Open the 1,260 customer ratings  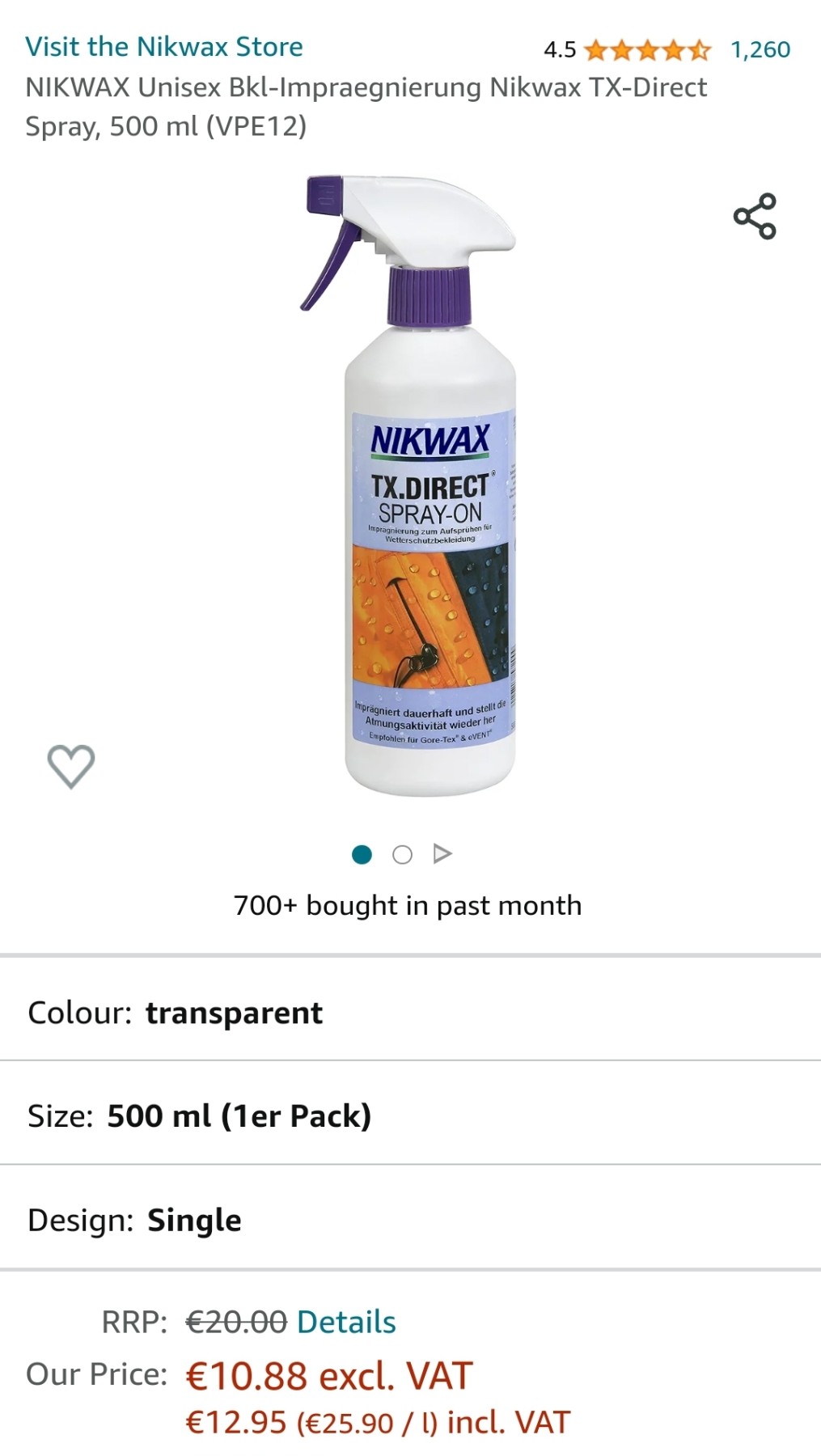click(x=760, y=49)
